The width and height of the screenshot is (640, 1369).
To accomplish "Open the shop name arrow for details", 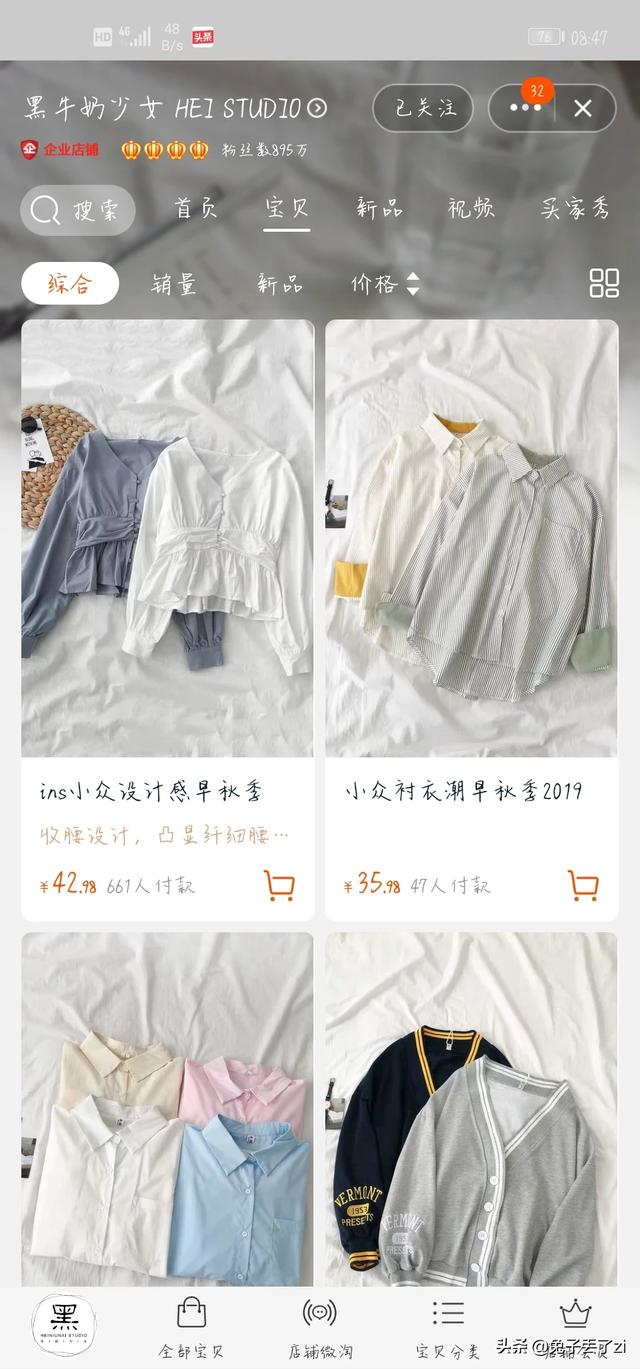I will pyautogui.click(x=317, y=108).
